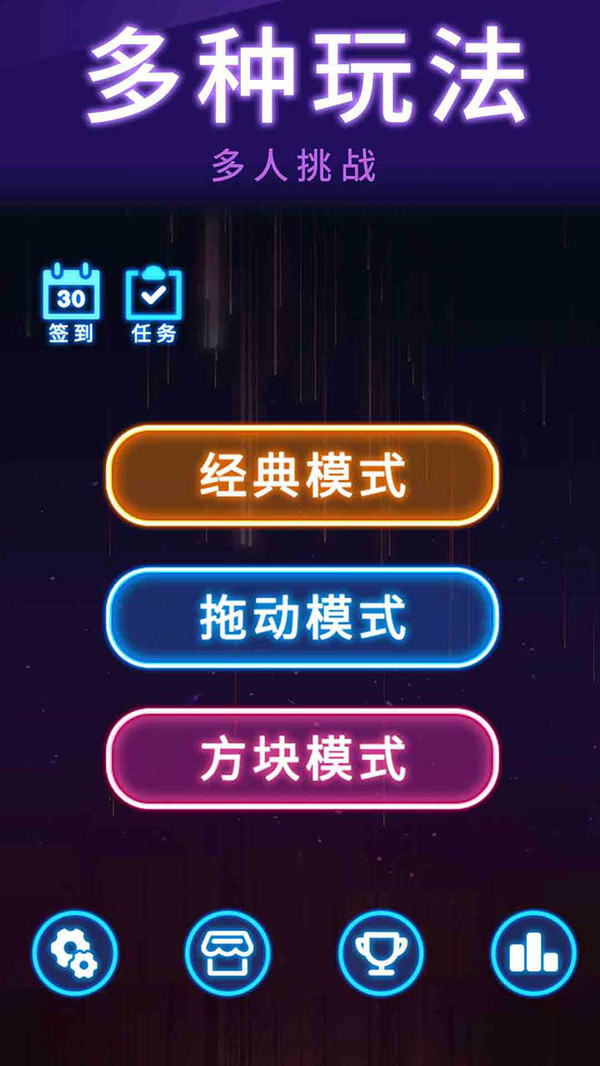Open the trophy achievements icon
This screenshot has width=600, height=1066.
[x=381, y=952]
